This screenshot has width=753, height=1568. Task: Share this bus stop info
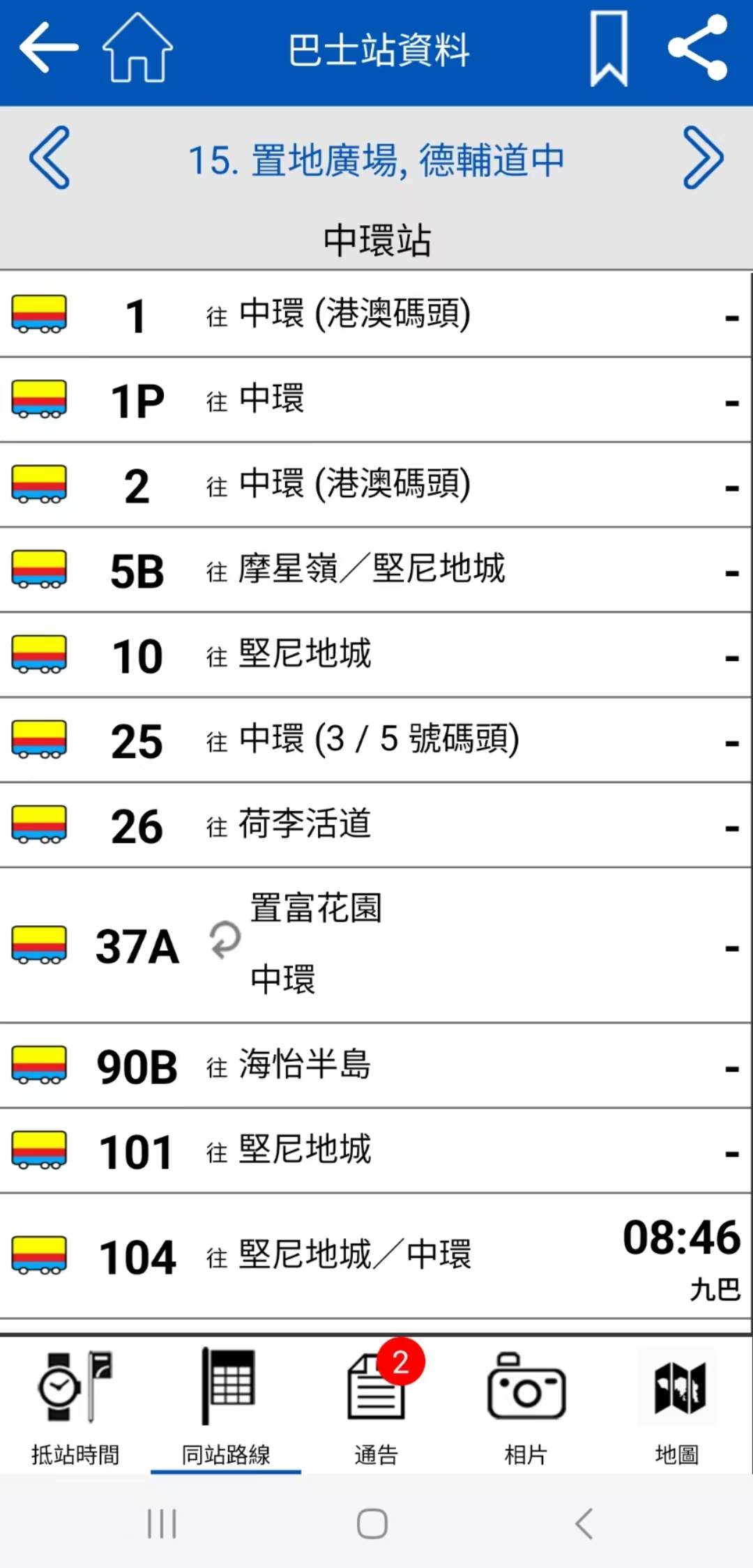(x=697, y=47)
